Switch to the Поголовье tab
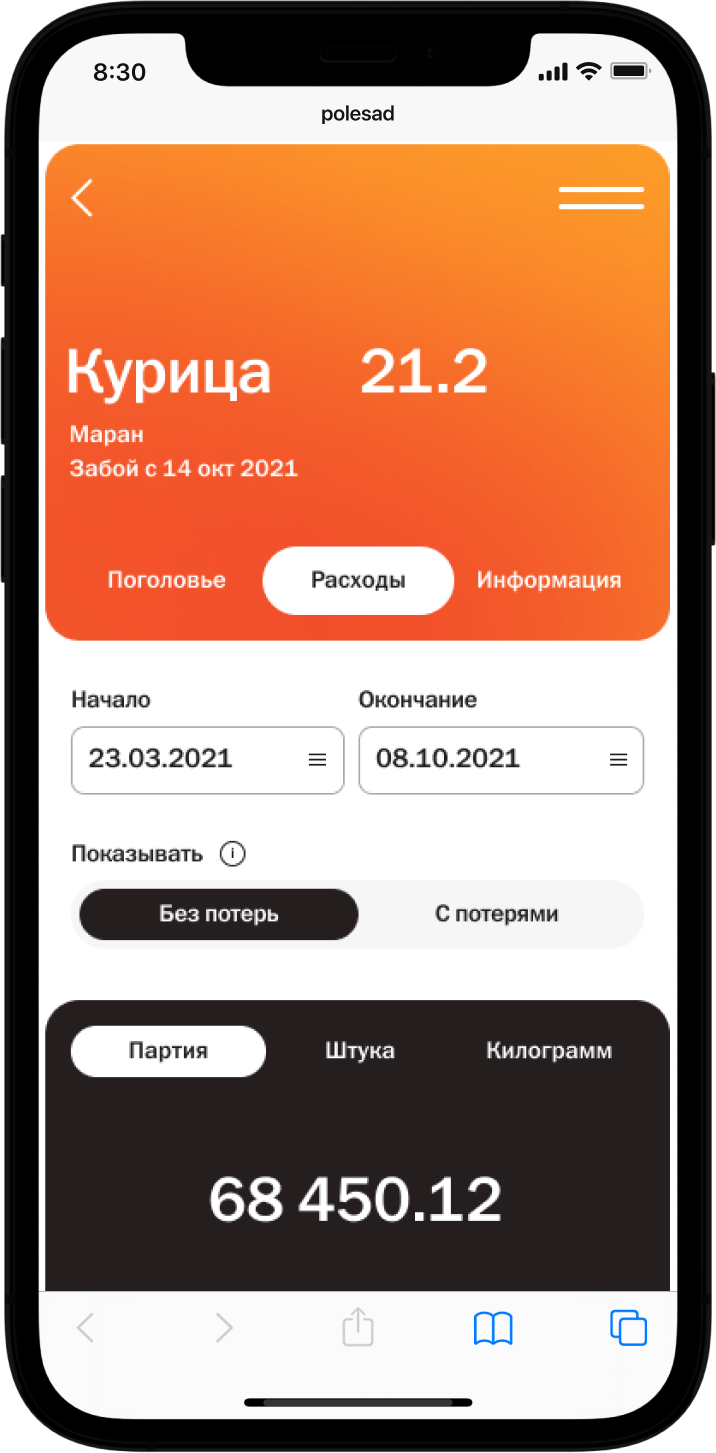Image resolution: width=716 pixels, height=1453 pixels. point(166,580)
